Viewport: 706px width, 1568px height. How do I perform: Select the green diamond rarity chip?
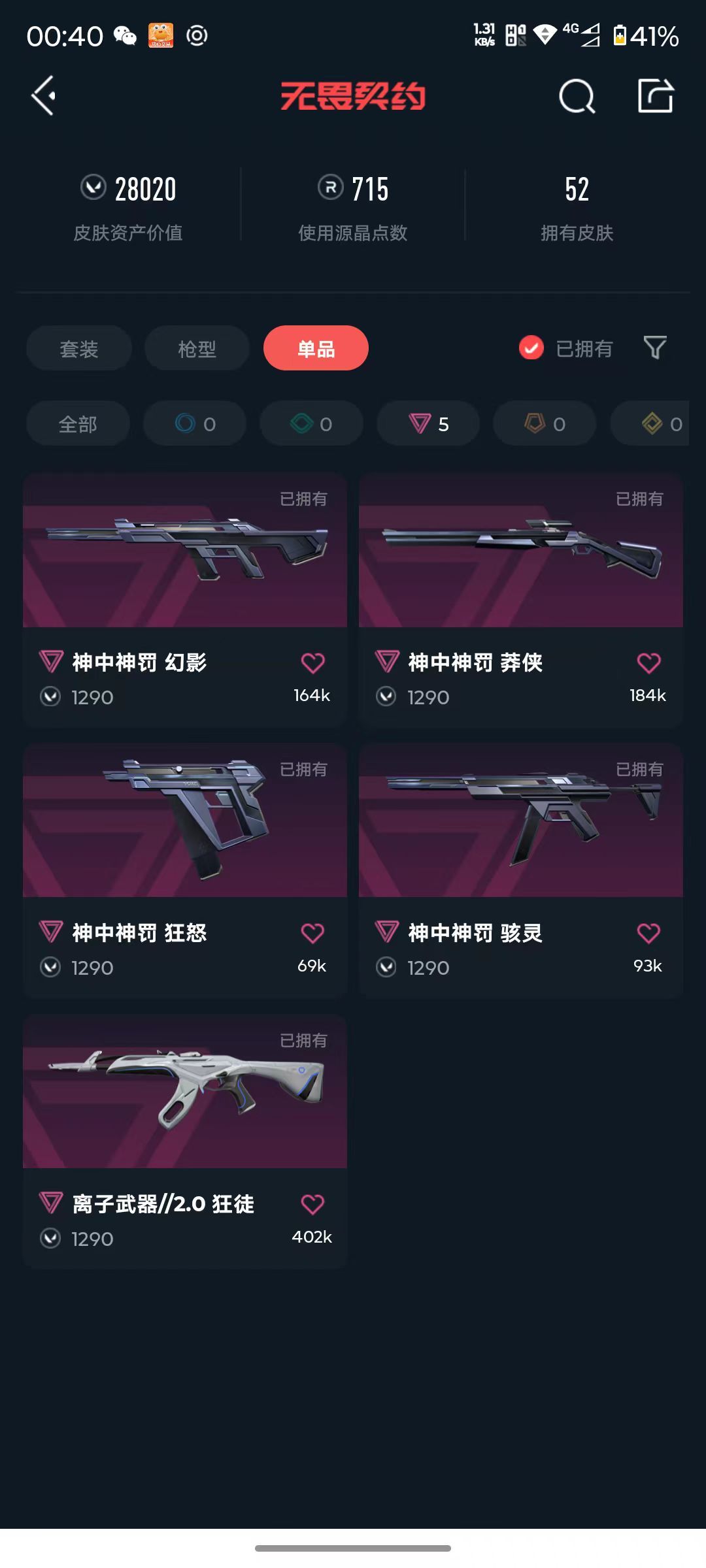(x=311, y=423)
